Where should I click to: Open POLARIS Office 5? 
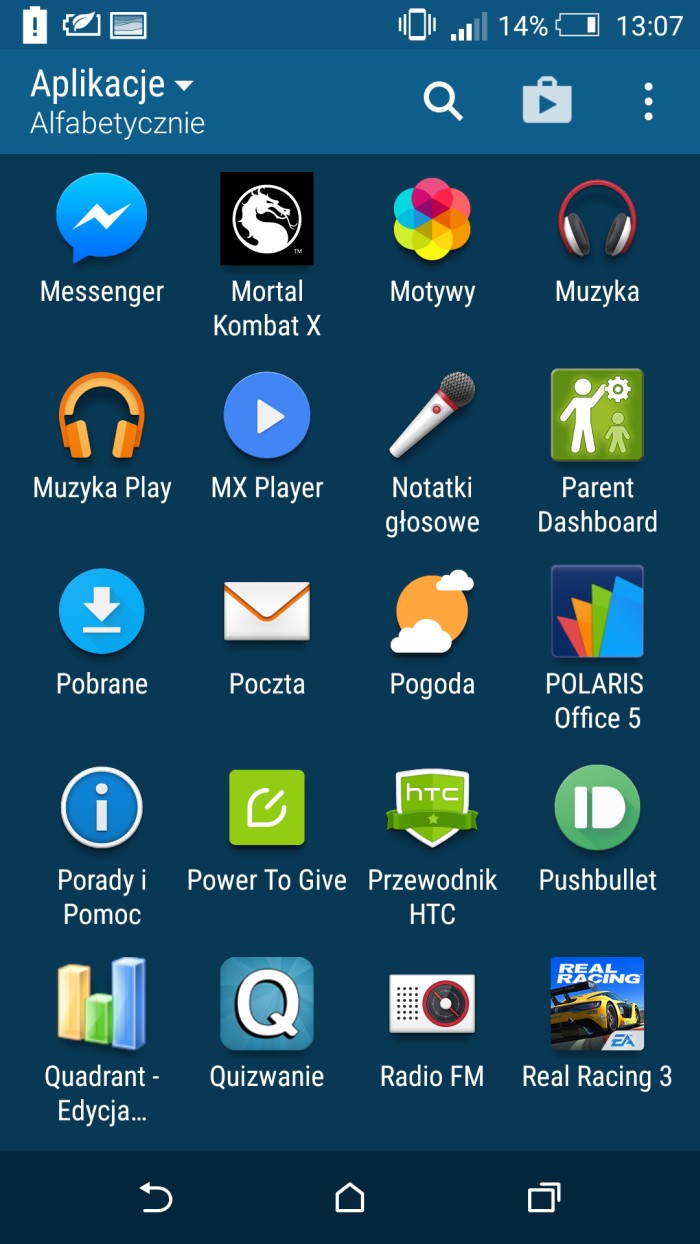coord(597,612)
